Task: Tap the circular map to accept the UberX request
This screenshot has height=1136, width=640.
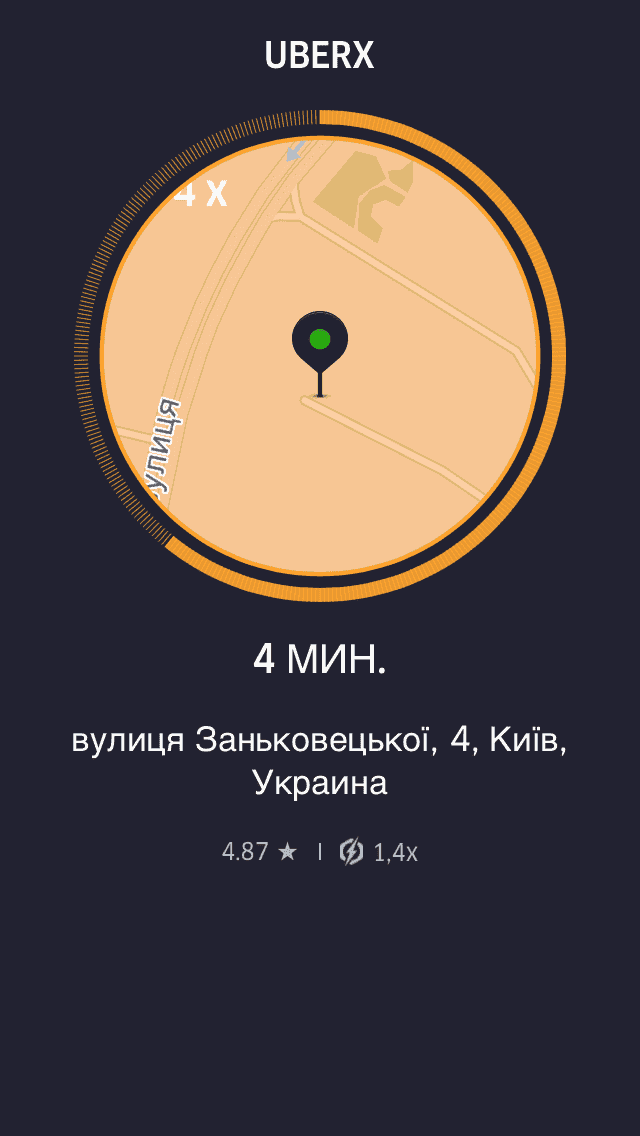Action: [x=320, y=356]
